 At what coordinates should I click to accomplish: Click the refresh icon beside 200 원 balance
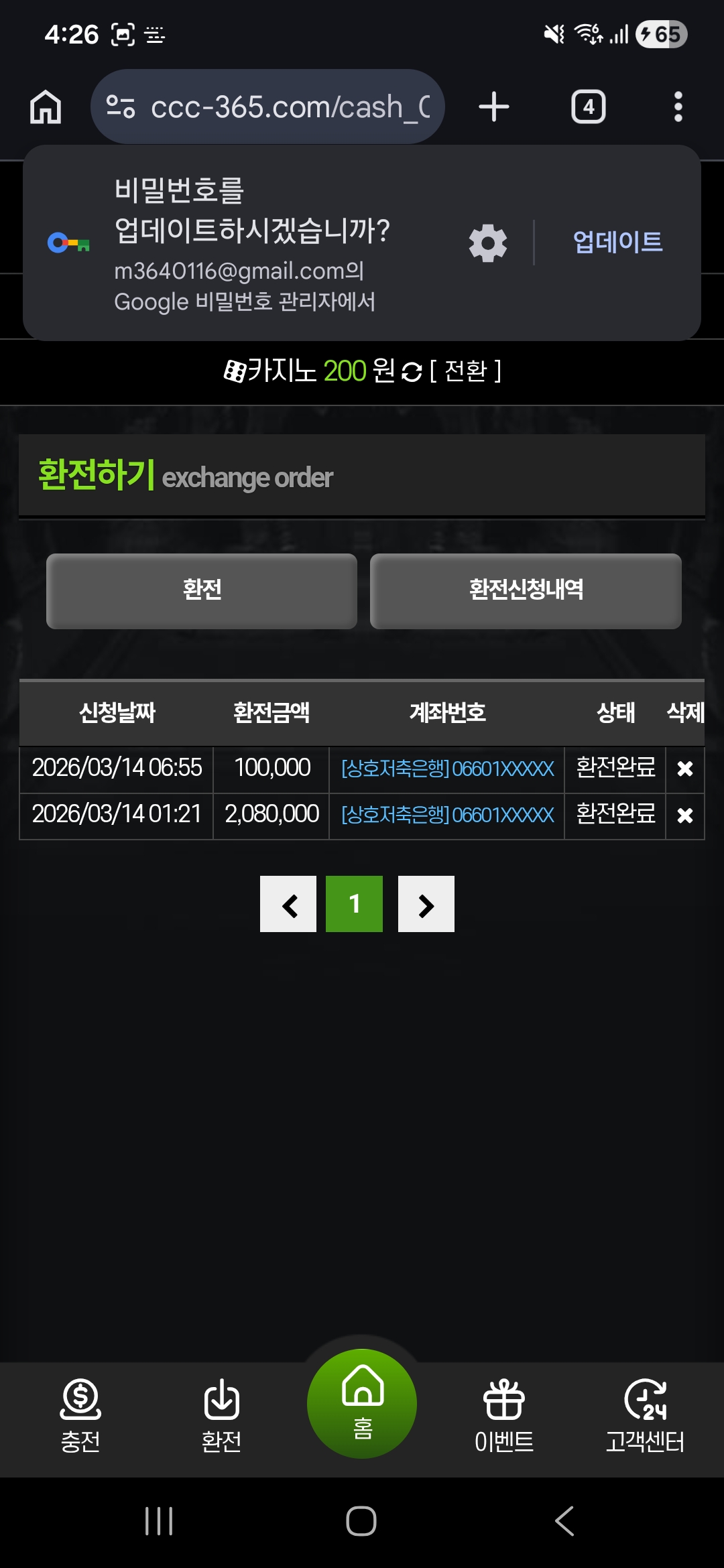coord(411,371)
